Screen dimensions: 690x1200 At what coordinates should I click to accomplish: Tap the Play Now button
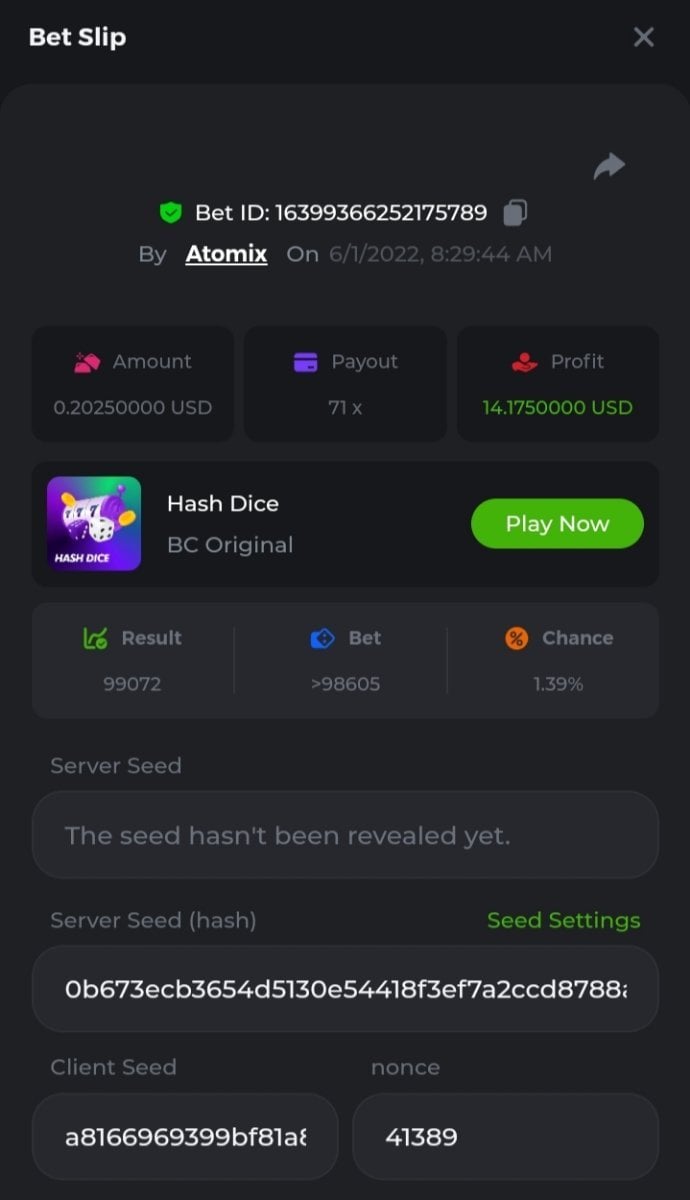557,524
